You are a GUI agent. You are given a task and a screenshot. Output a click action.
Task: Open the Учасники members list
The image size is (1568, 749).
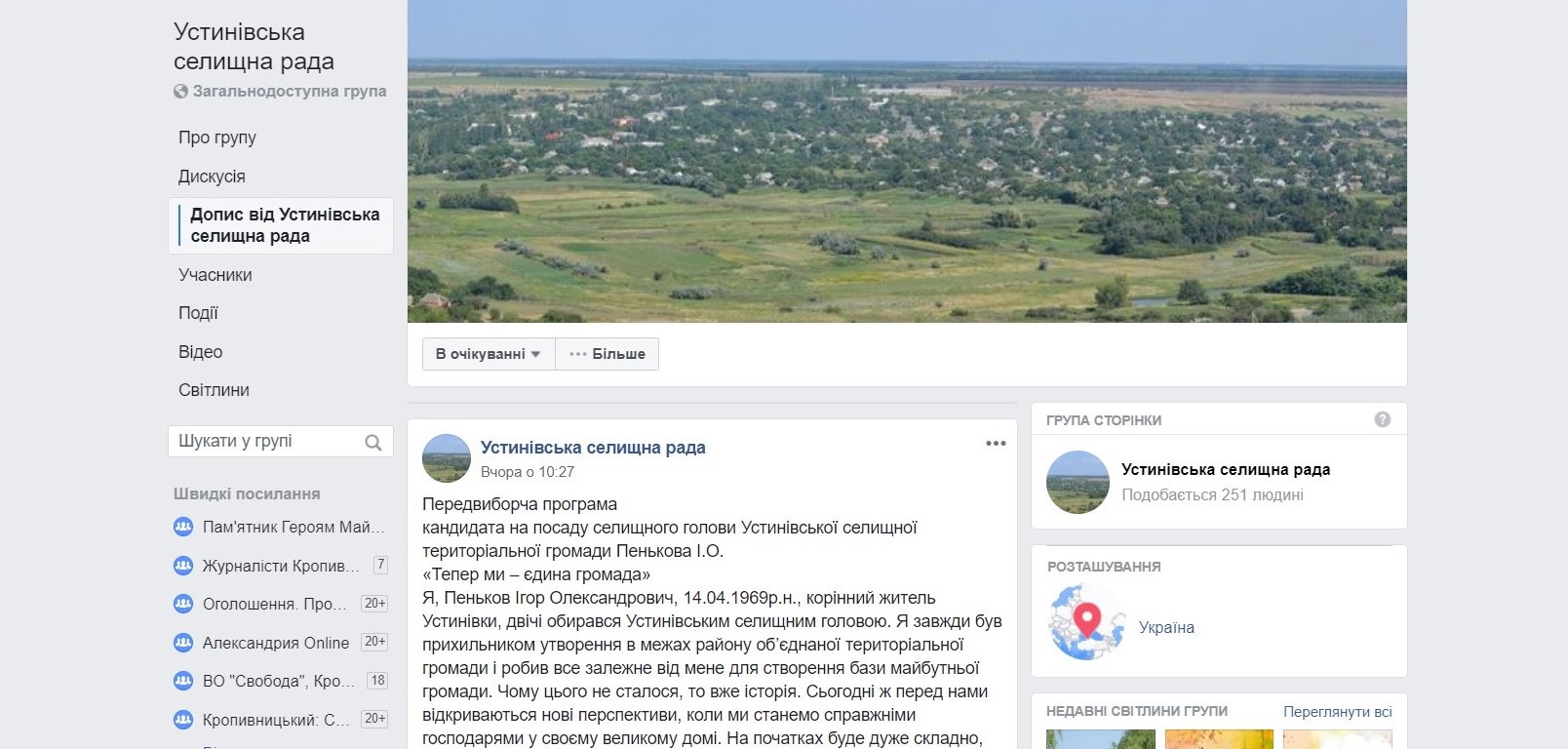tap(216, 275)
